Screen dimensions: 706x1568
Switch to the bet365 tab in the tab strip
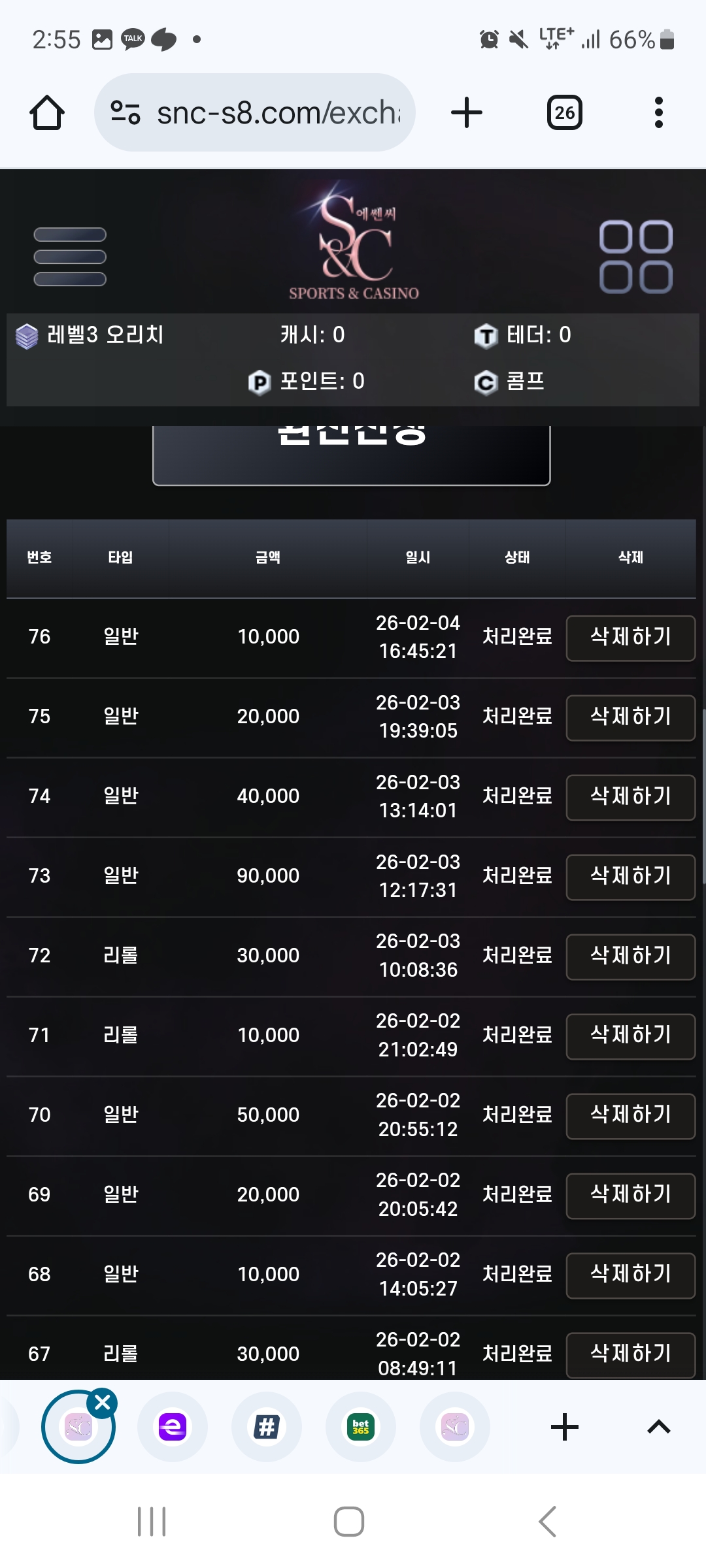pos(361,1428)
